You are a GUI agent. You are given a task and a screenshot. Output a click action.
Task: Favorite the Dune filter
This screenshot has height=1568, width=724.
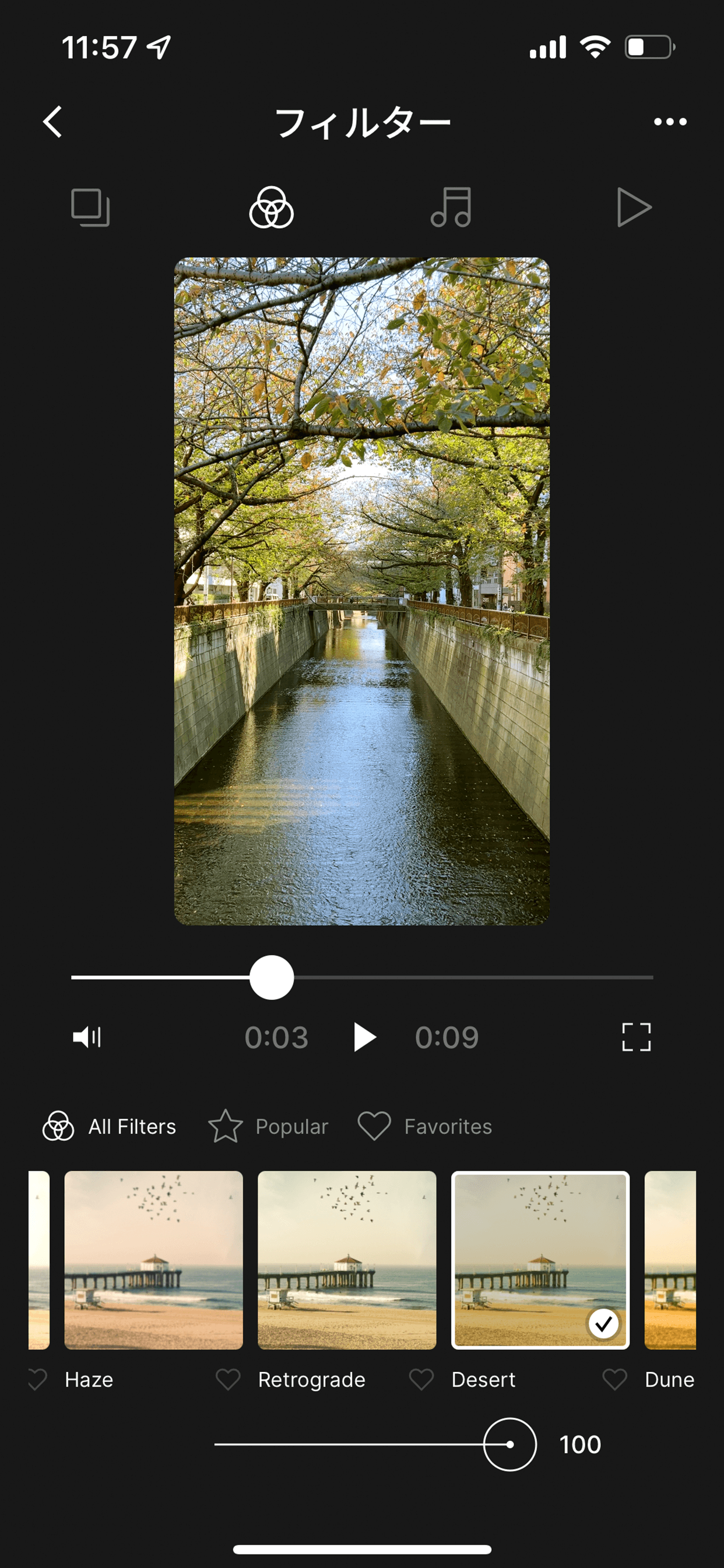pos(614,1380)
